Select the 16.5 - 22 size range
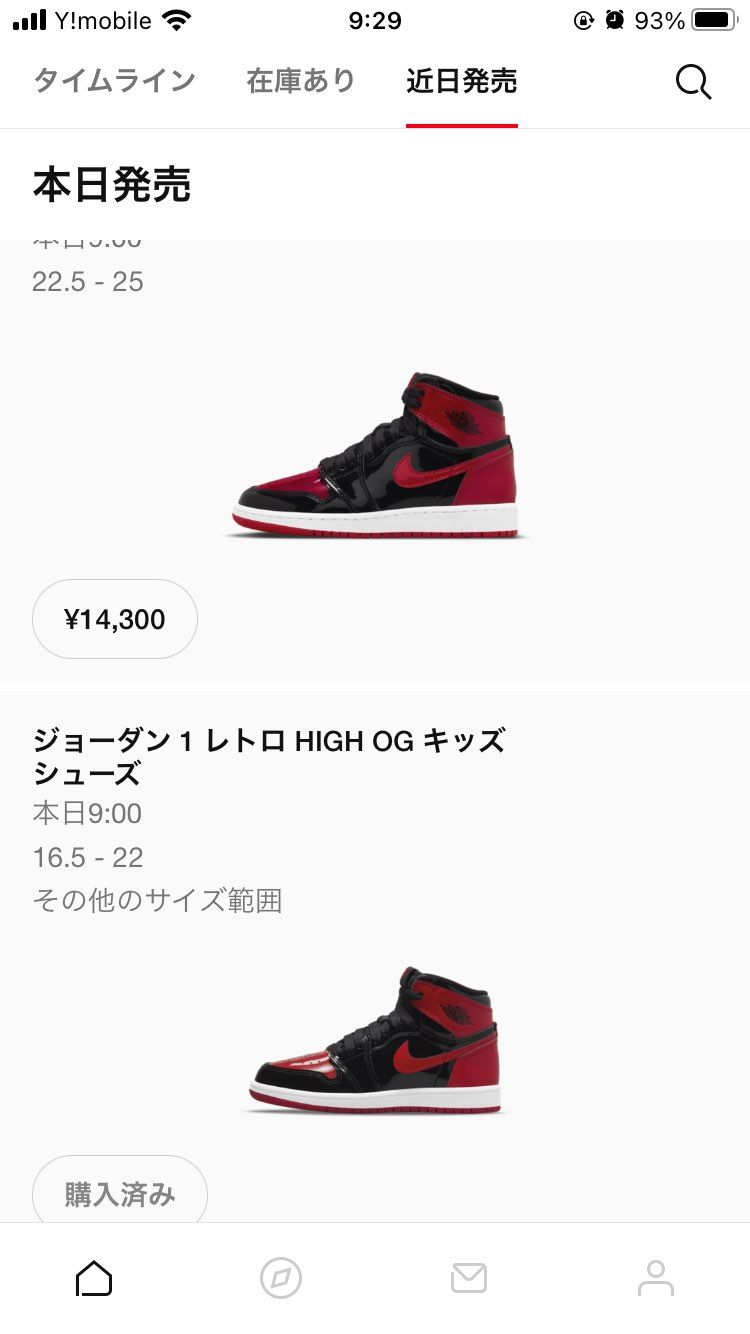The width and height of the screenshot is (750, 1334). (x=86, y=857)
